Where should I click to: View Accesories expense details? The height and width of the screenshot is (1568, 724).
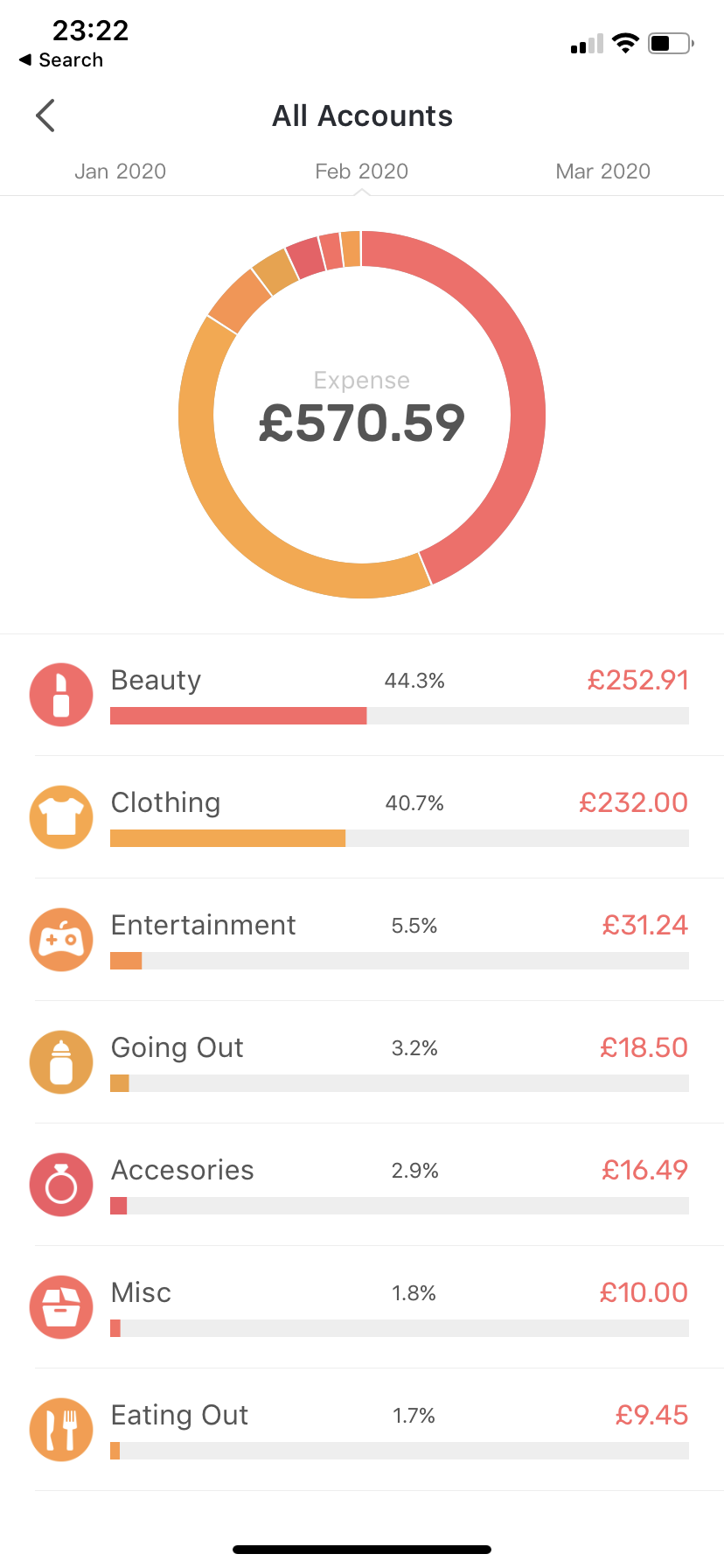(x=362, y=1185)
